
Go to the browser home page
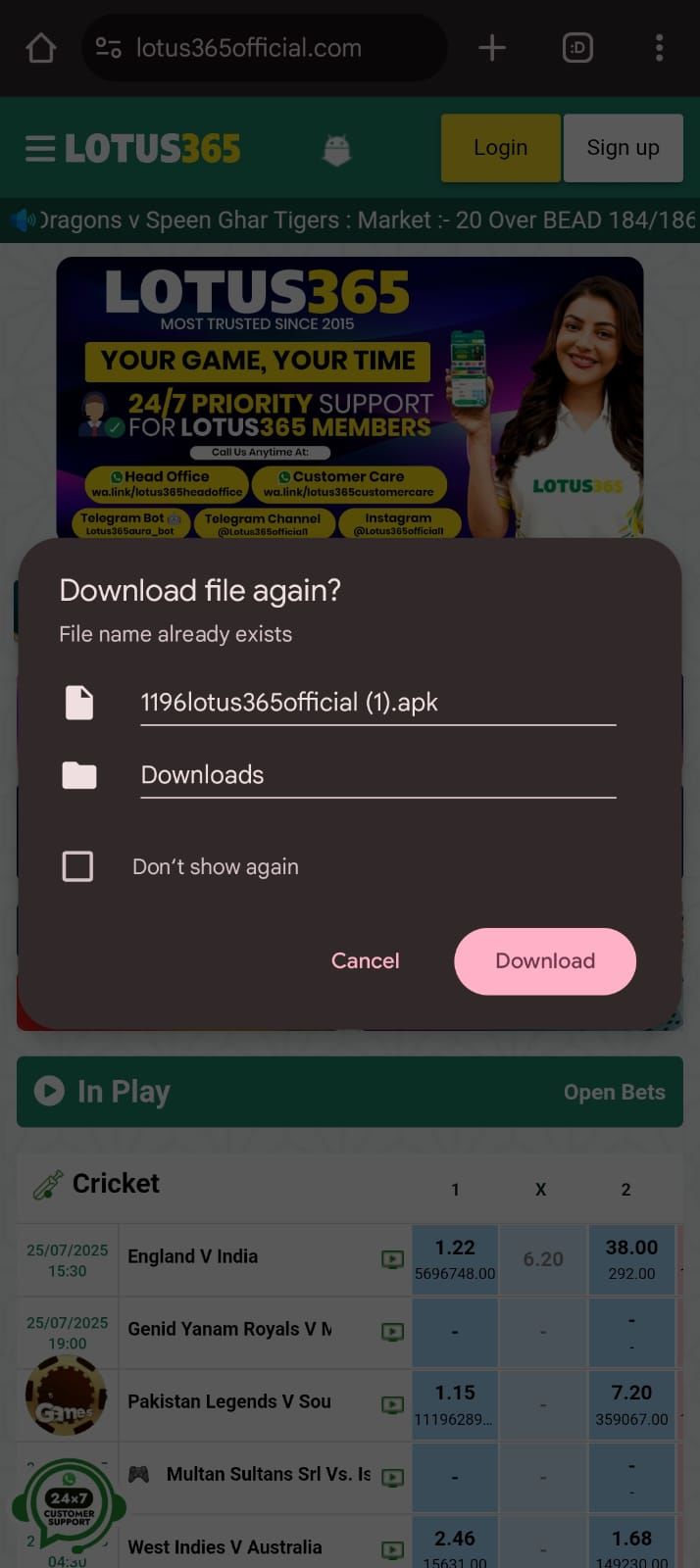(41, 48)
